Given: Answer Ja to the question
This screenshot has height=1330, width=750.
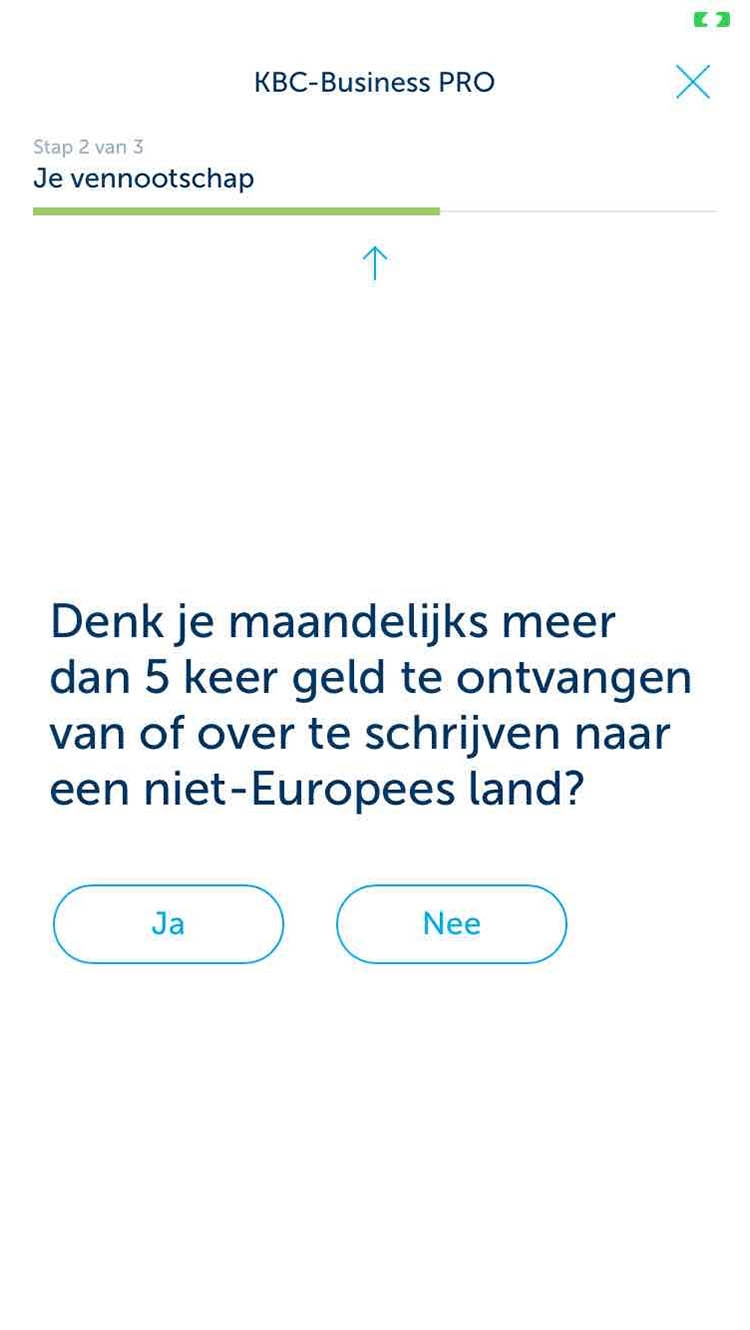Looking at the screenshot, I should [168, 924].
